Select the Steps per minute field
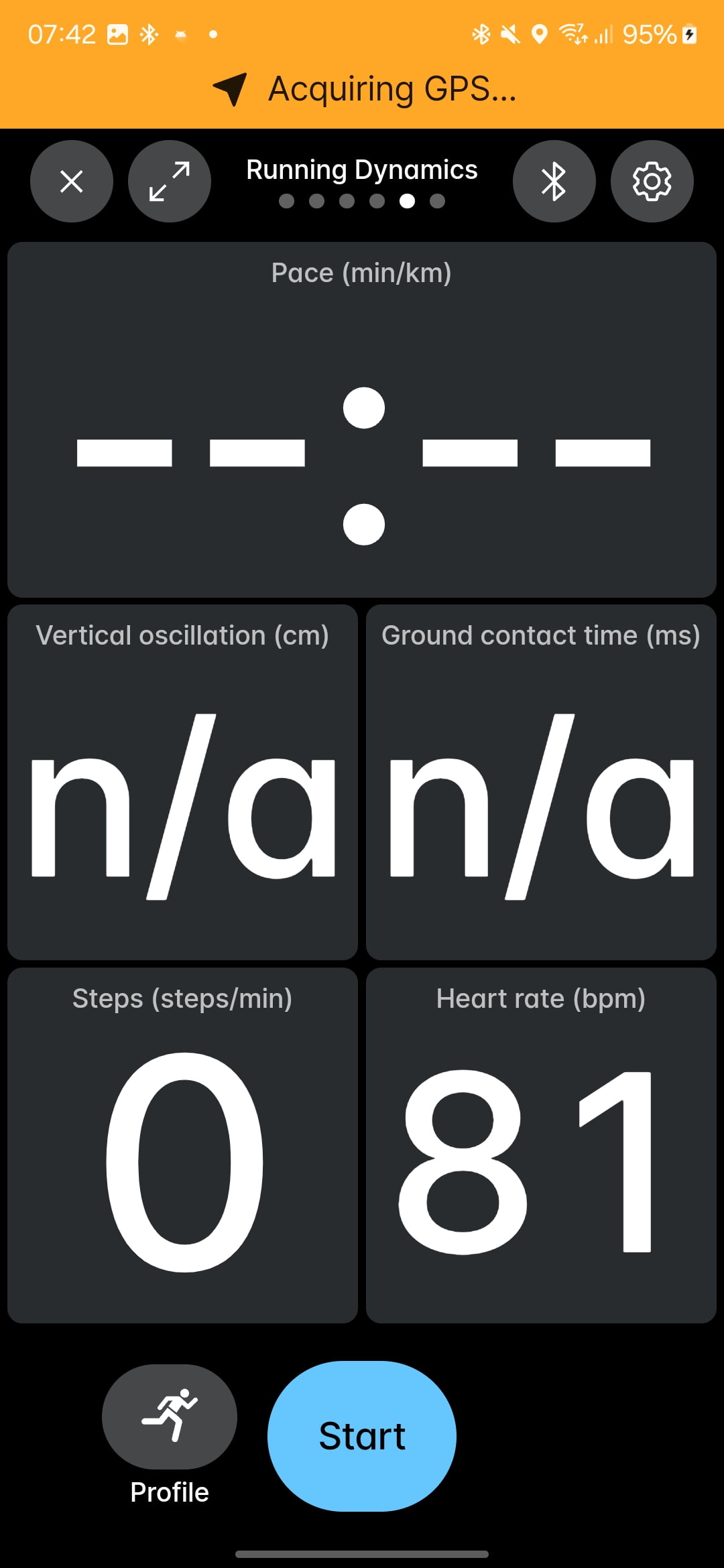 (x=182, y=1145)
